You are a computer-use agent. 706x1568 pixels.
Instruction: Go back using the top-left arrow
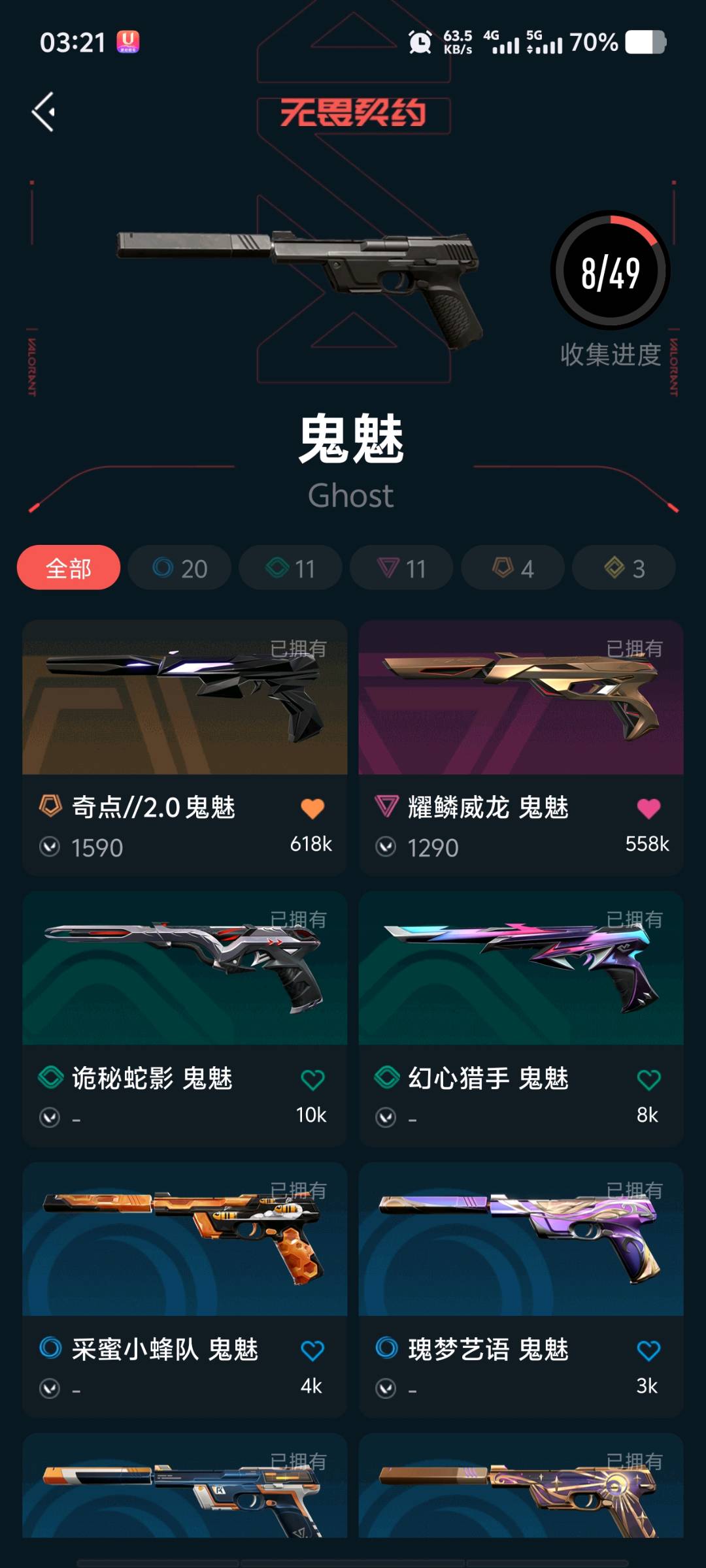[44, 112]
